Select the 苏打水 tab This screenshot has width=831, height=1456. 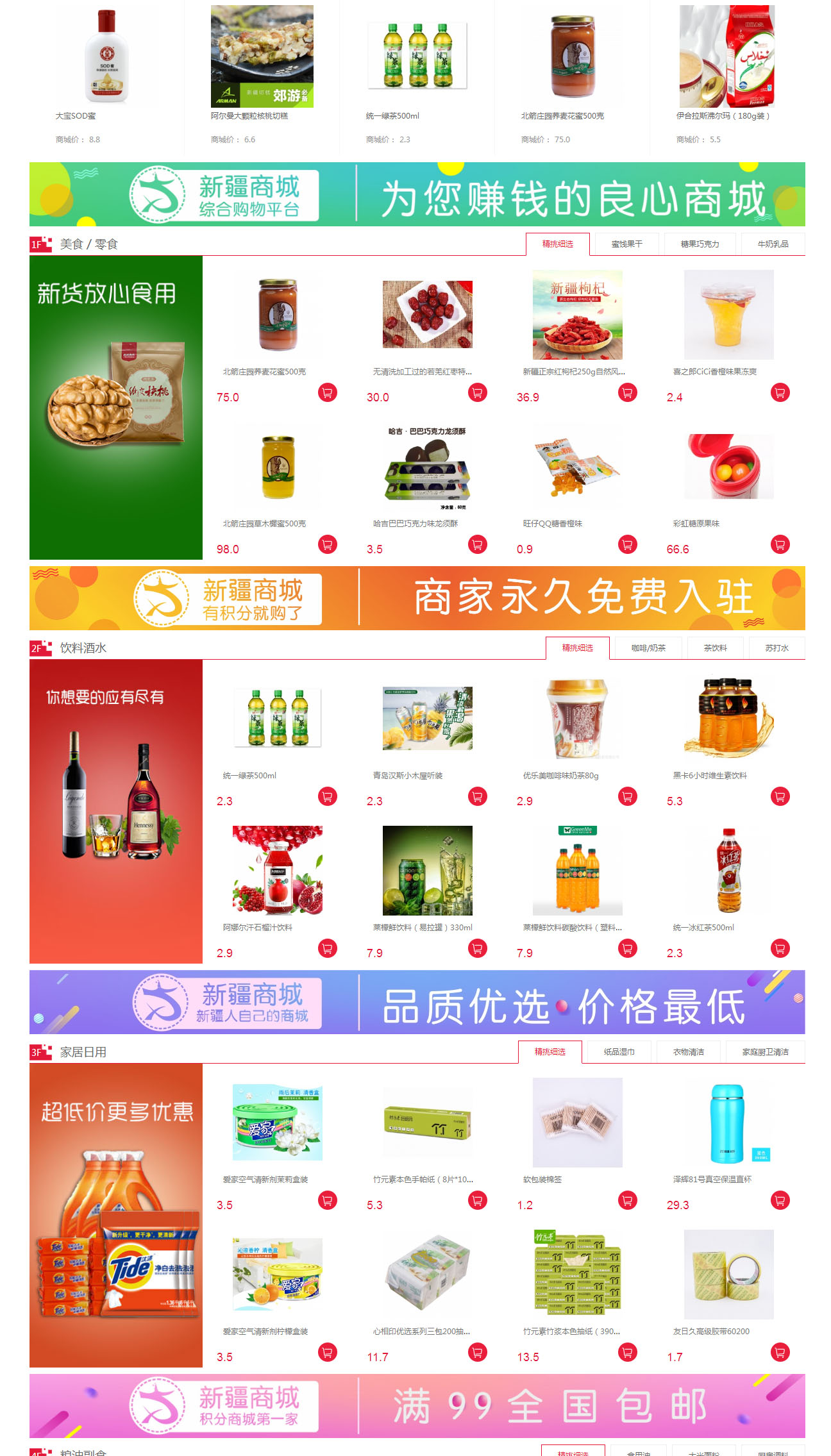click(x=776, y=648)
